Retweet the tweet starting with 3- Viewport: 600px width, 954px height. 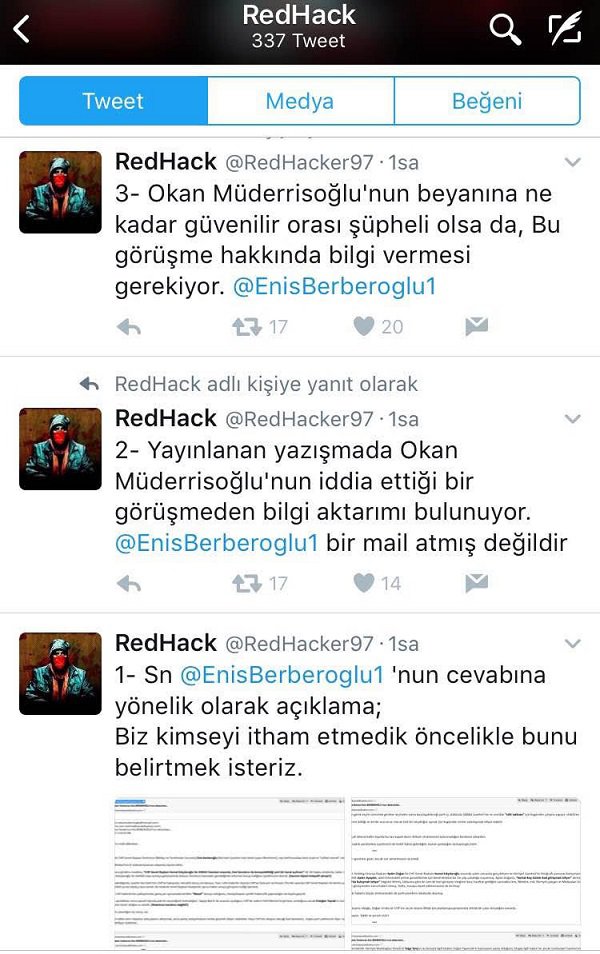247,326
